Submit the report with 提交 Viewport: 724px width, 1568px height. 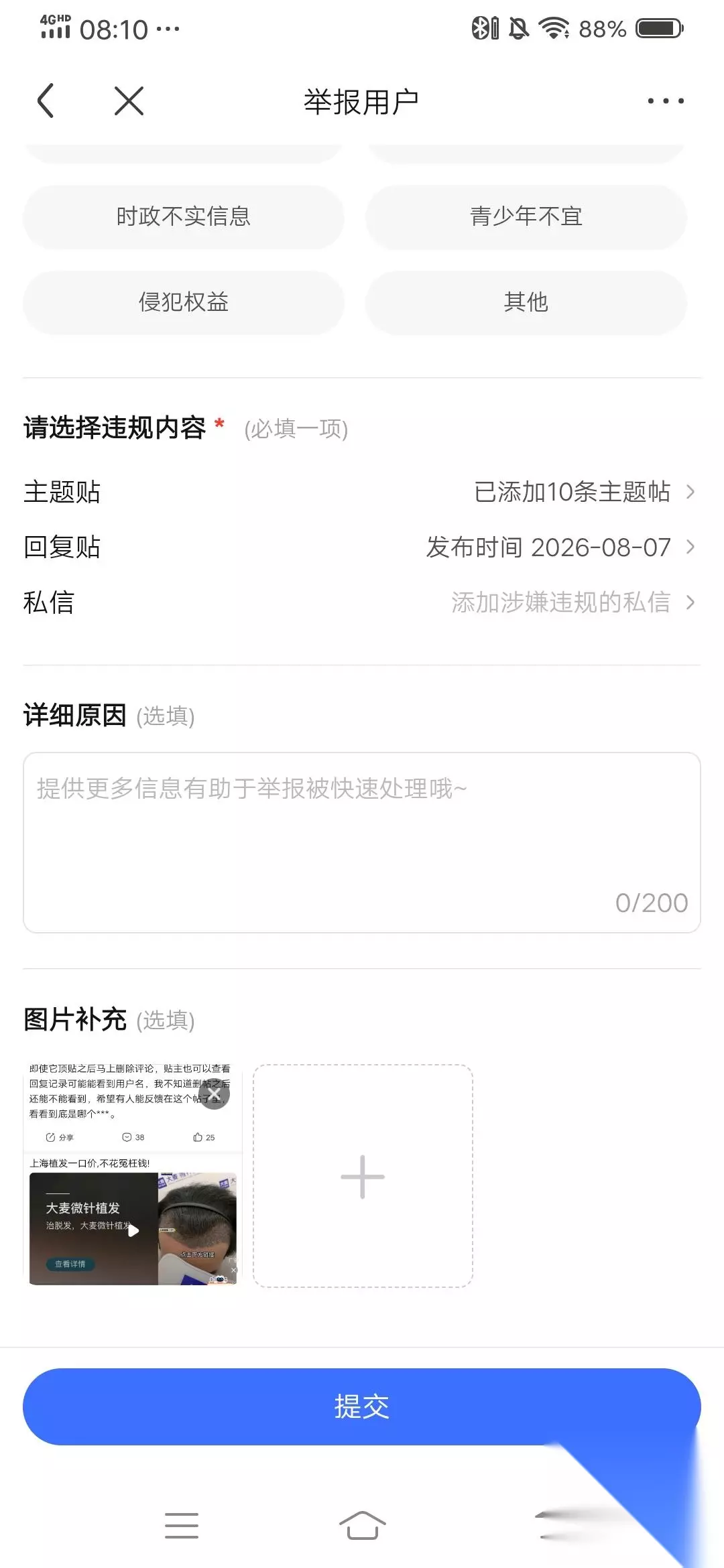coord(362,1407)
